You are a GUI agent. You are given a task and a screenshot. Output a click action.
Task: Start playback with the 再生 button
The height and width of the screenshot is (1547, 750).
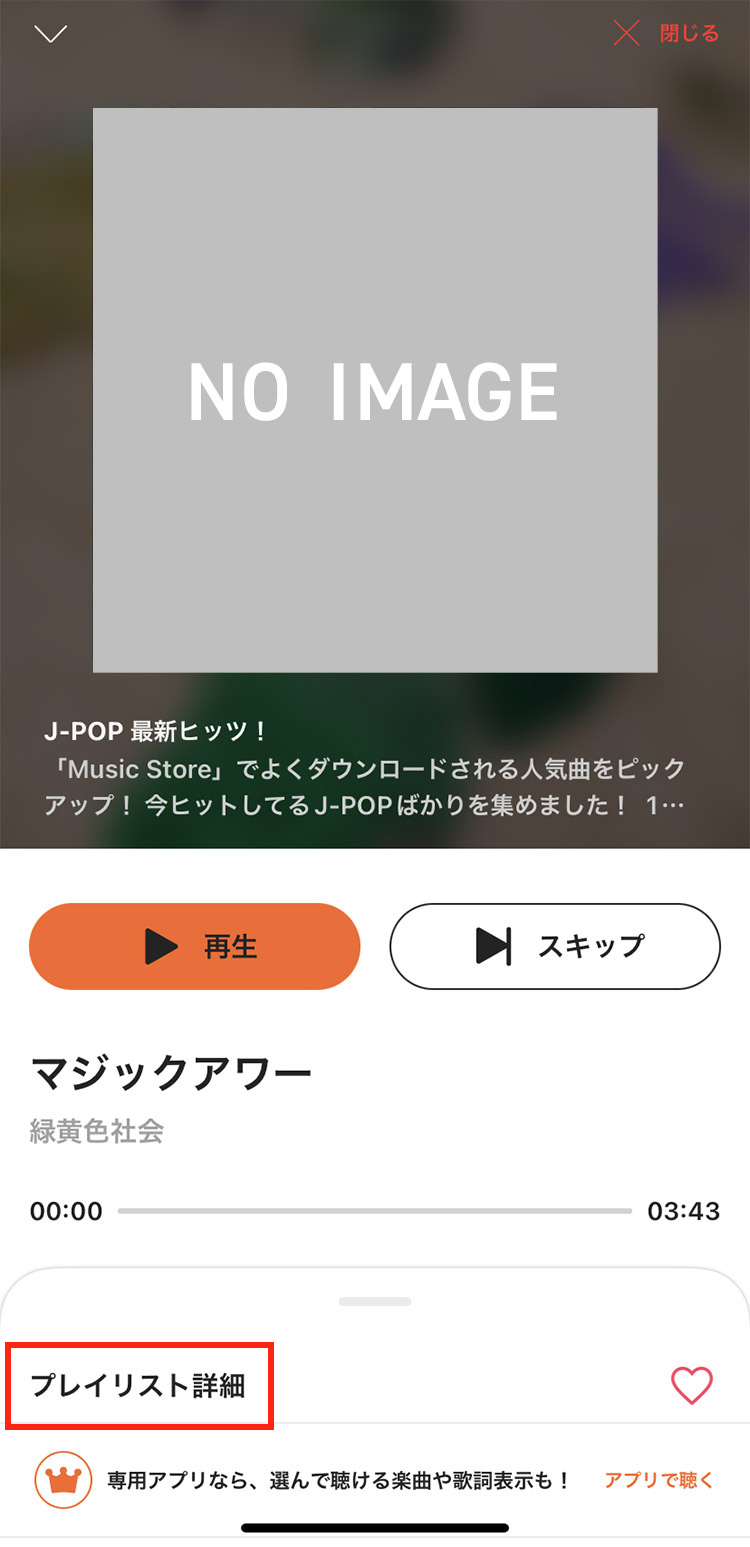tap(194, 946)
